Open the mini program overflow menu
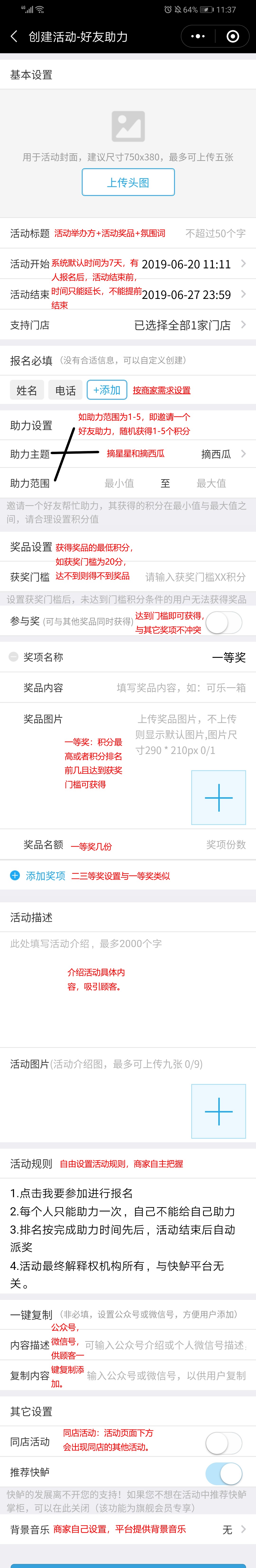 pos(198,36)
